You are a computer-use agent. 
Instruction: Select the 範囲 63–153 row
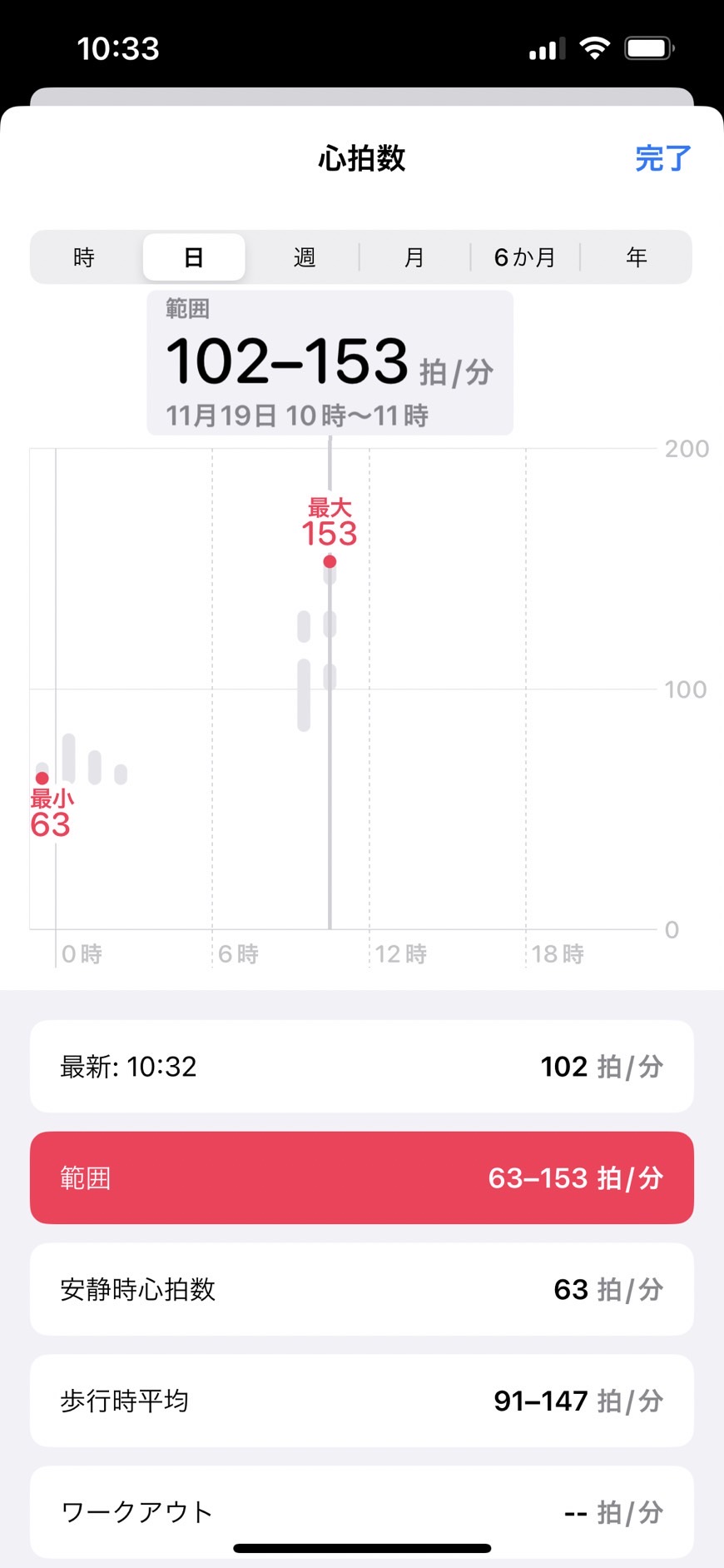[362, 1177]
